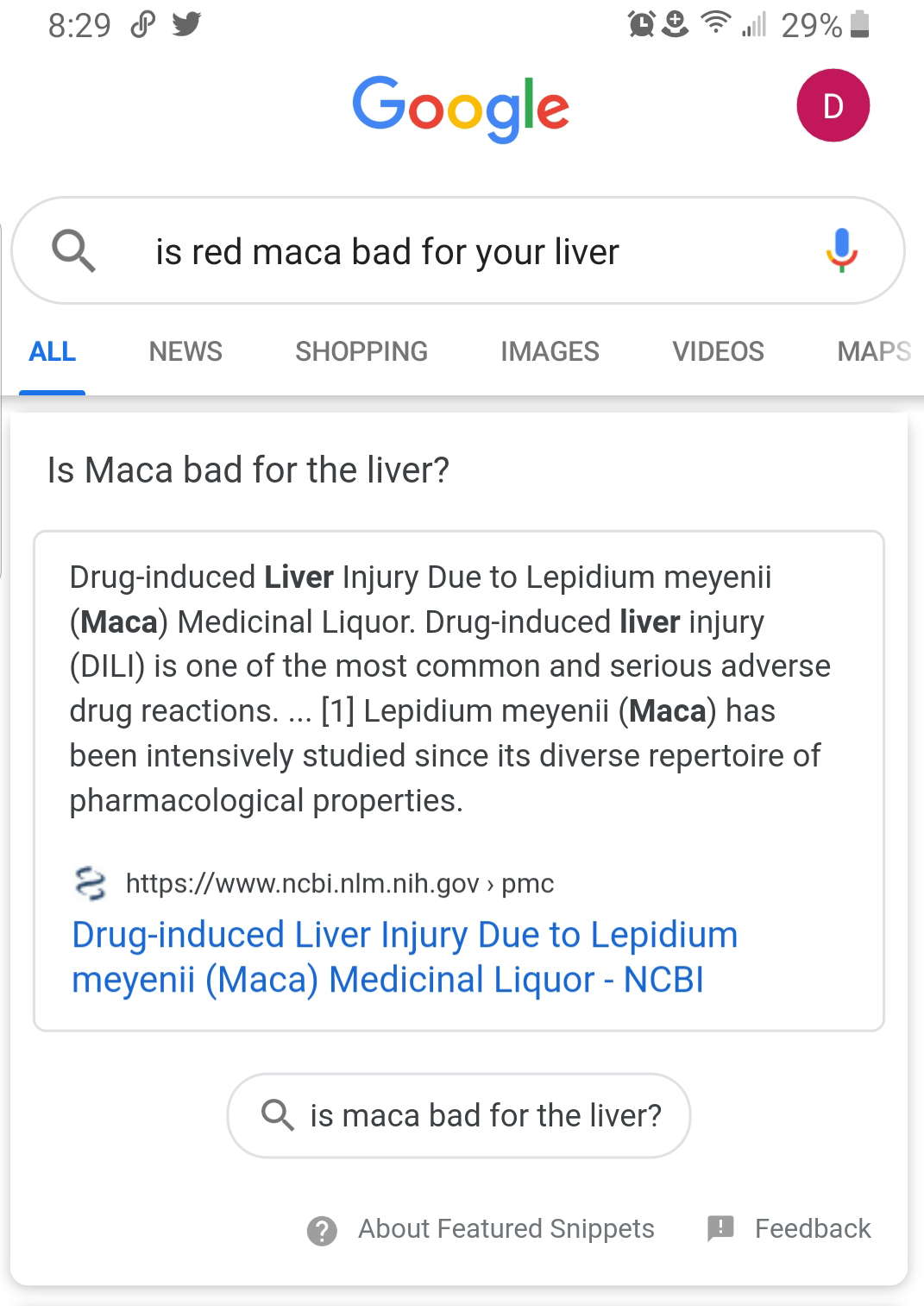The width and height of the screenshot is (924, 1306).
Task: Switch to the Images tab
Action: [550, 351]
